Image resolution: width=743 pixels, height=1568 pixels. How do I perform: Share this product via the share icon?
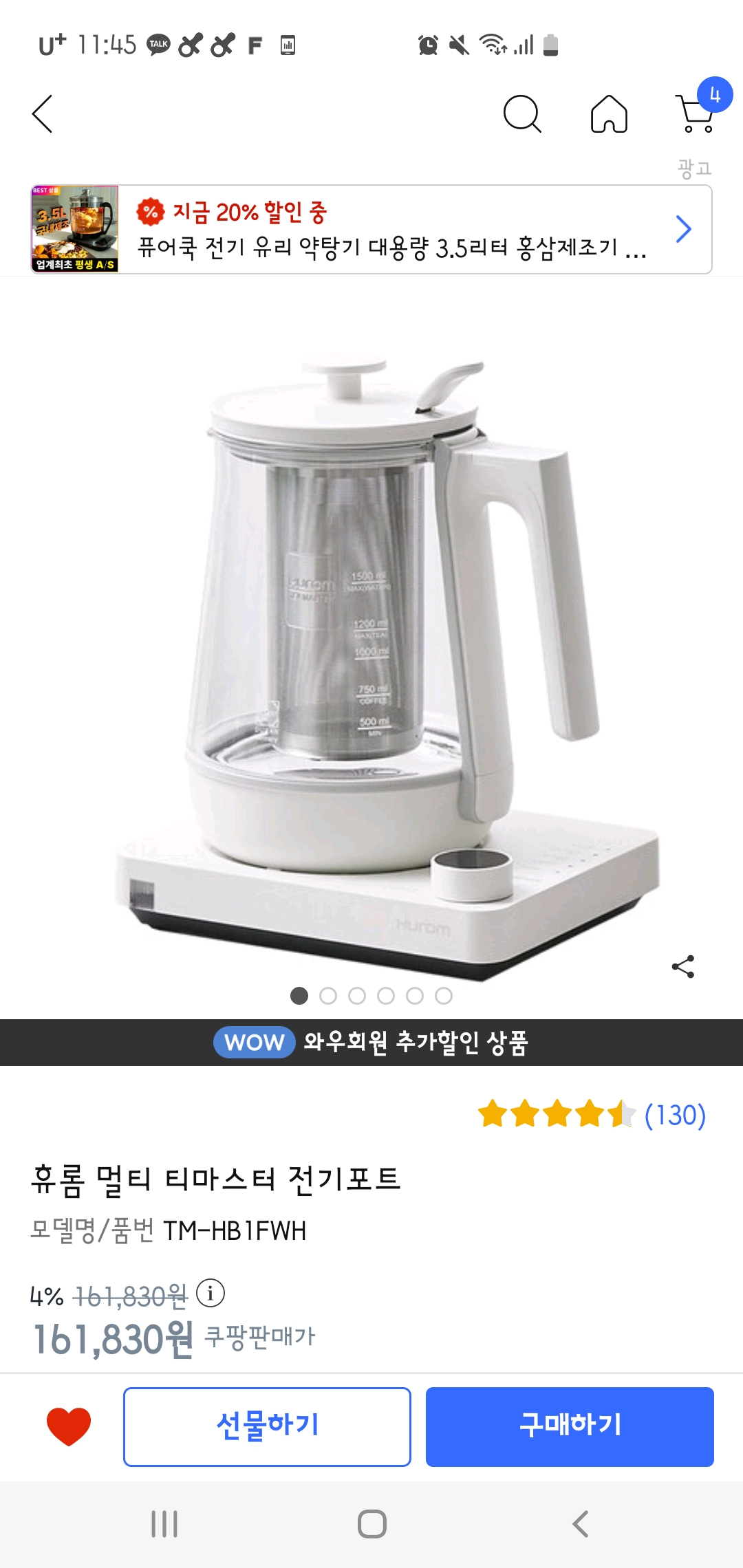click(683, 966)
